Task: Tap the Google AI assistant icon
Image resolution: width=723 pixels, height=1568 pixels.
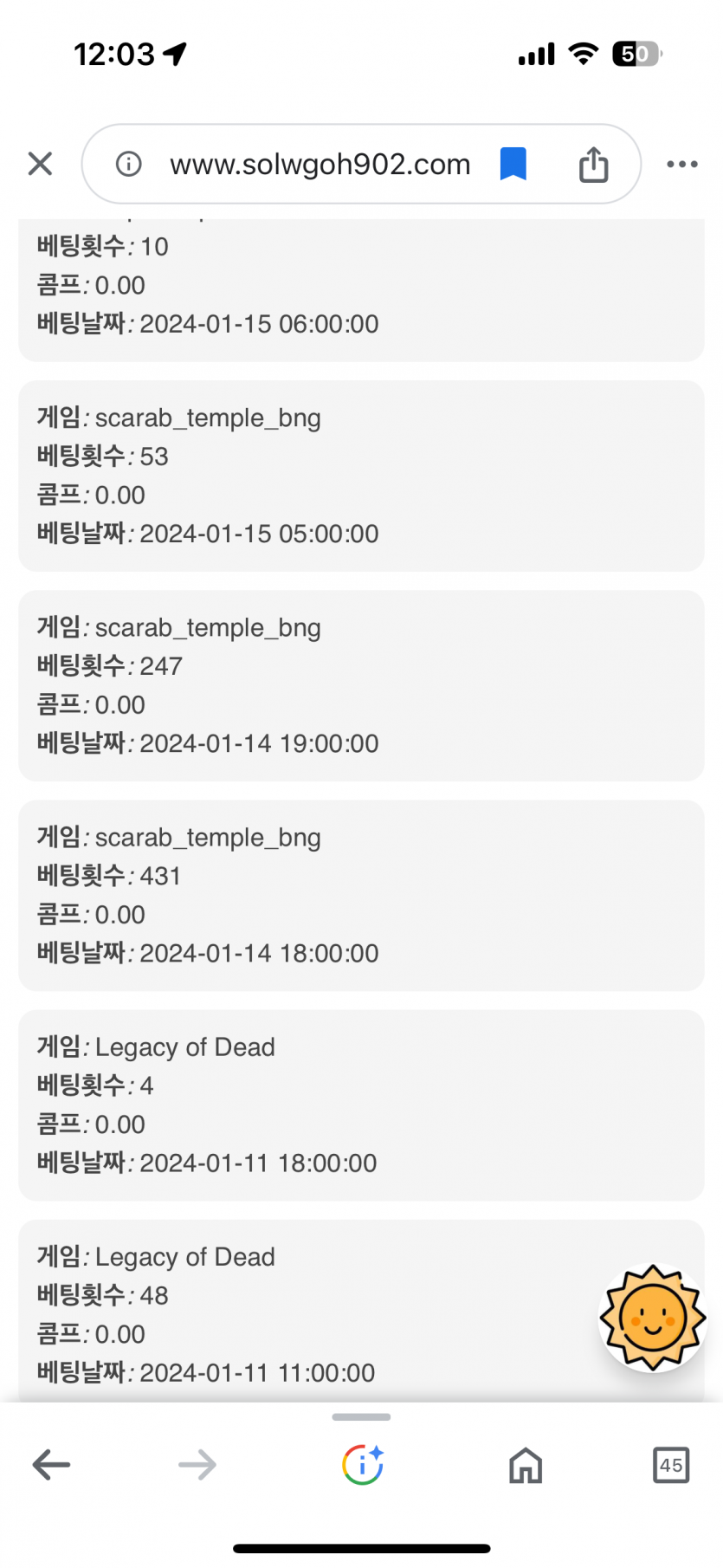Action: (363, 1465)
